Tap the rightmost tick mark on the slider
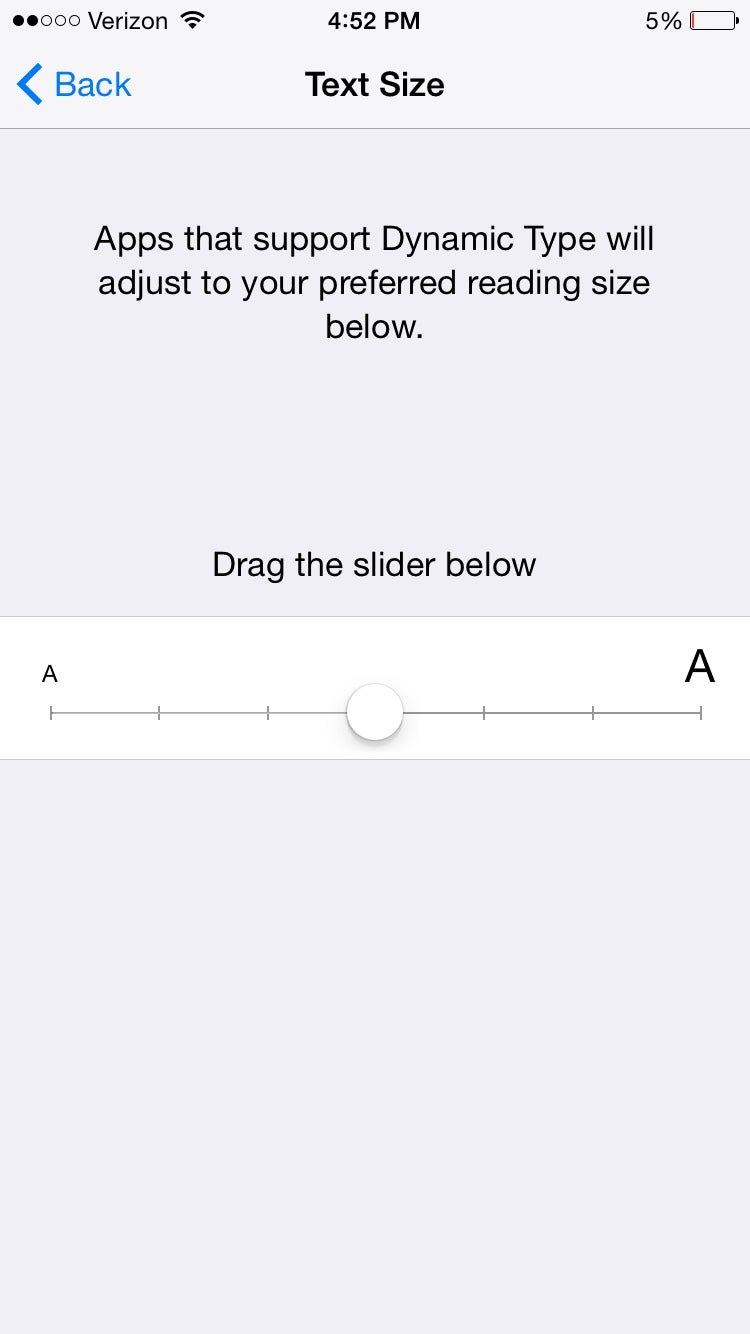 pyautogui.click(x=702, y=712)
